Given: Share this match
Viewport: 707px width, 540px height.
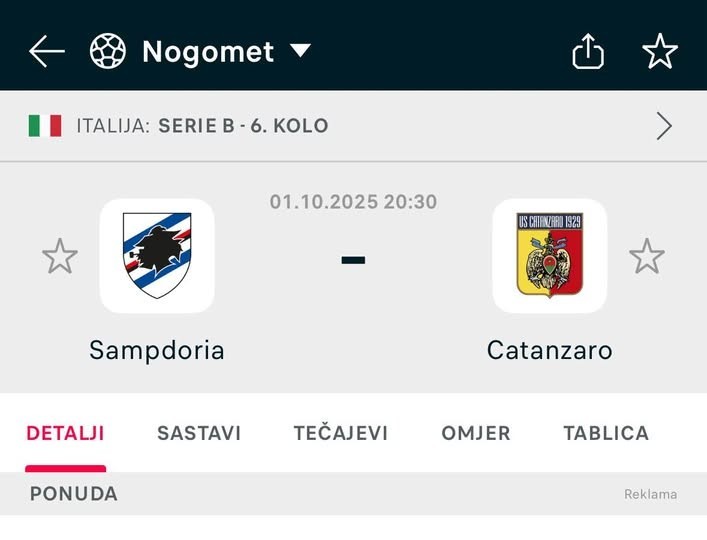Looking at the screenshot, I should point(588,51).
